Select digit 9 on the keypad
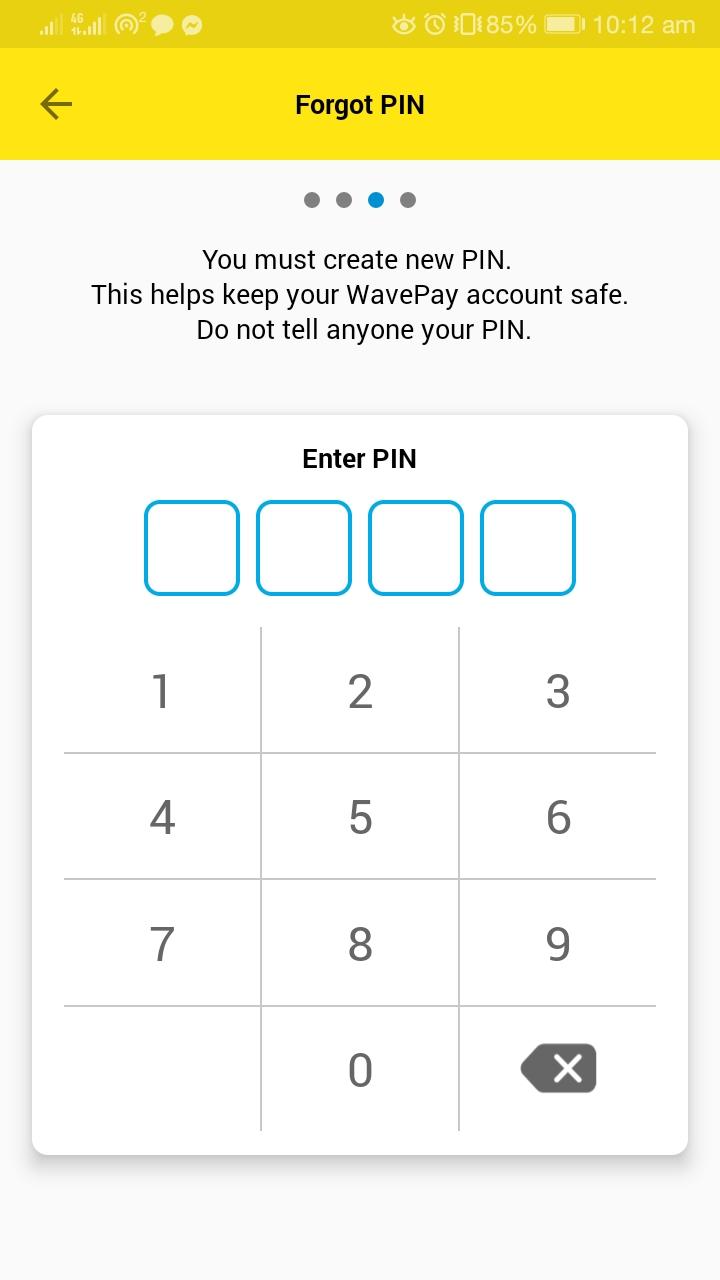Screen dimensions: 720x1280 point(558,943)
